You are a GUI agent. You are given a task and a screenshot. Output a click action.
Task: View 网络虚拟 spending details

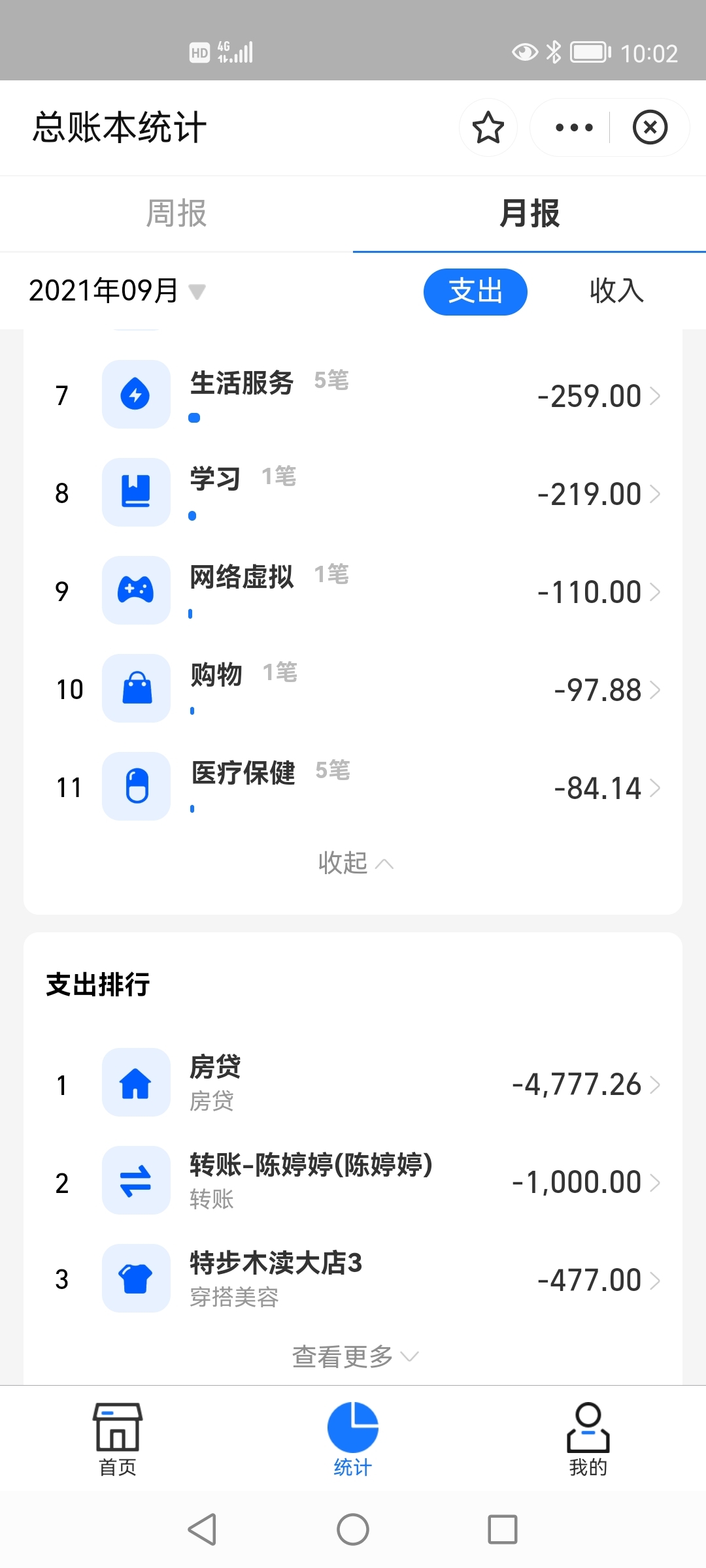pos(353,591)
